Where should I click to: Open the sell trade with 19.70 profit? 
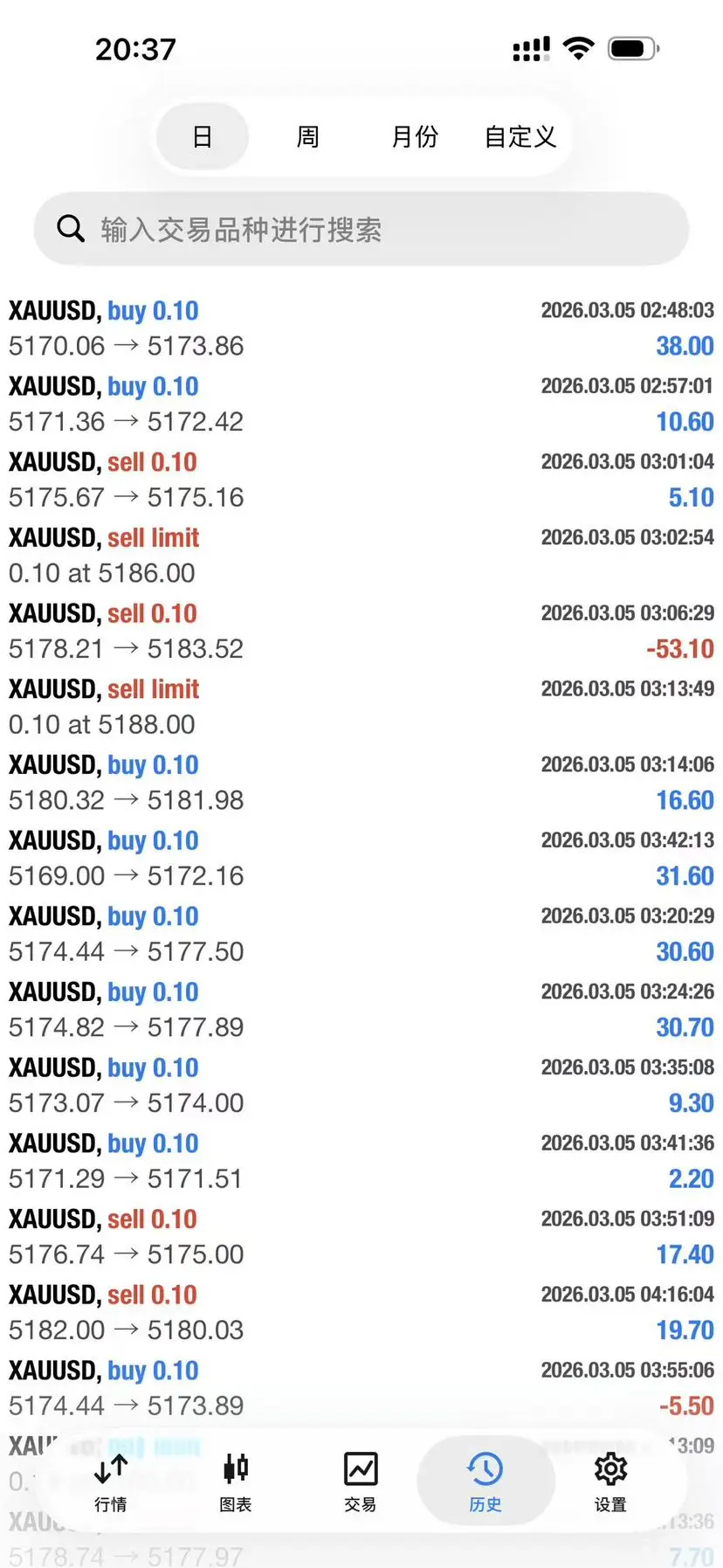pos(361,1313)
